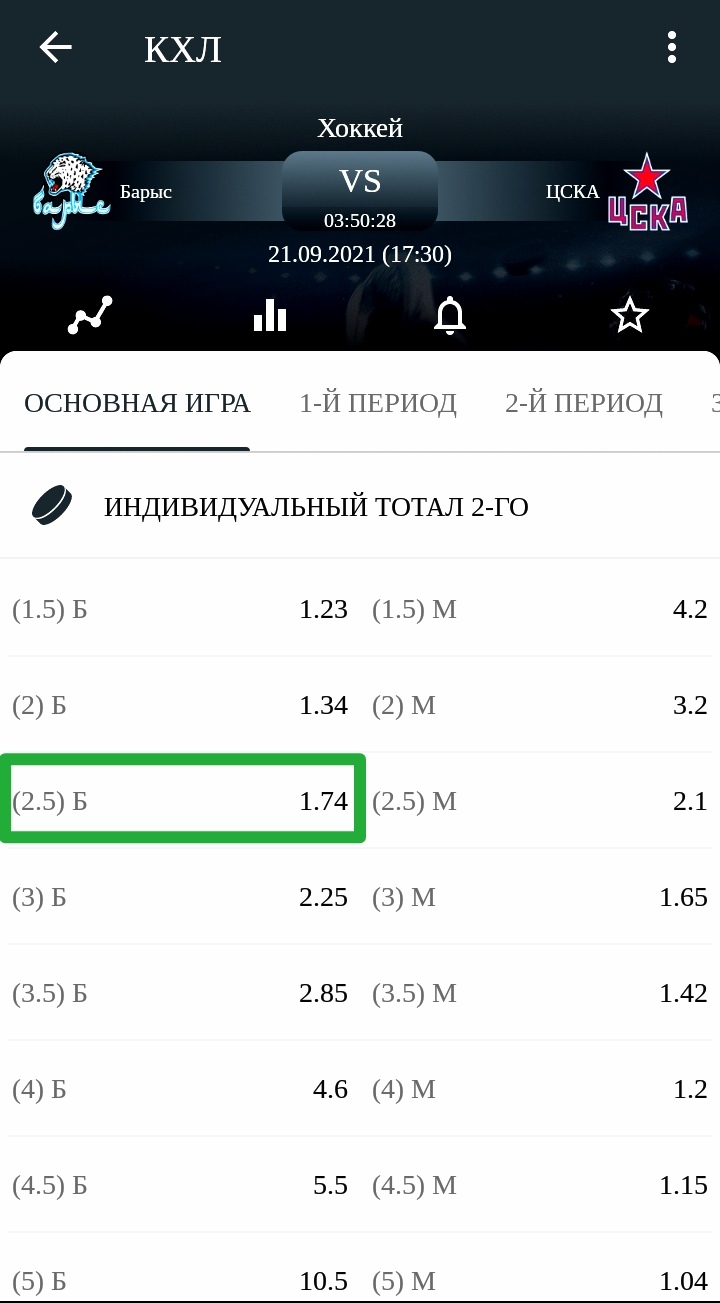Choose (5) Б at 10.5
This screenshot has width=720, height=1303.
[x=180, y=1279]
